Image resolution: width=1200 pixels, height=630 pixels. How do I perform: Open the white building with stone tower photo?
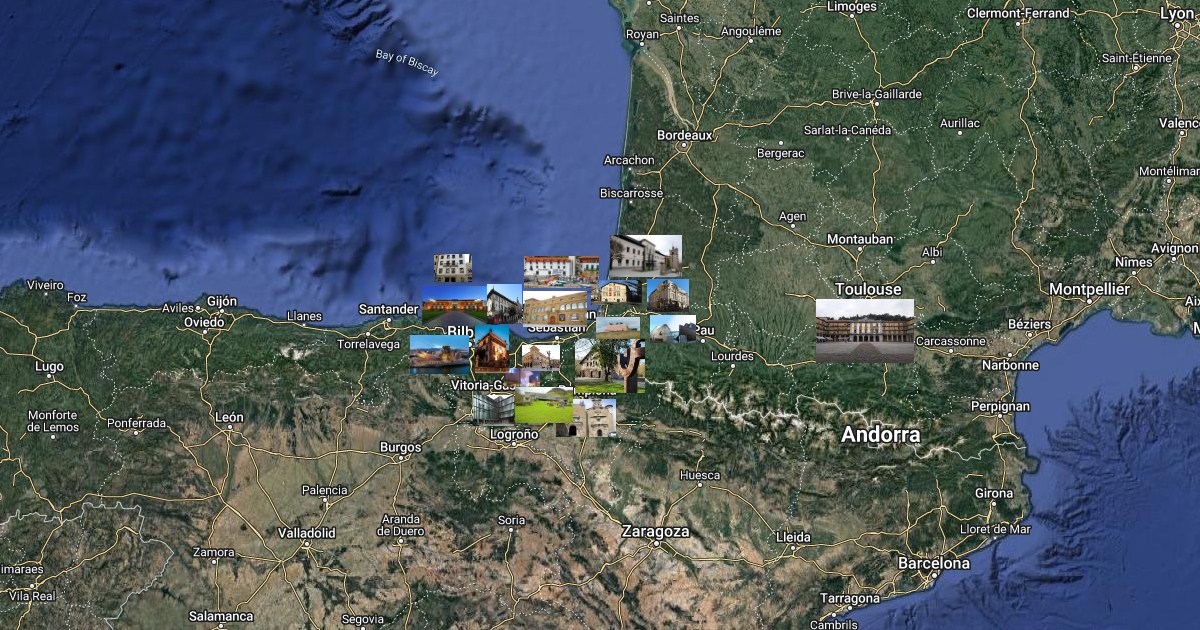click(x=645, y=256)
